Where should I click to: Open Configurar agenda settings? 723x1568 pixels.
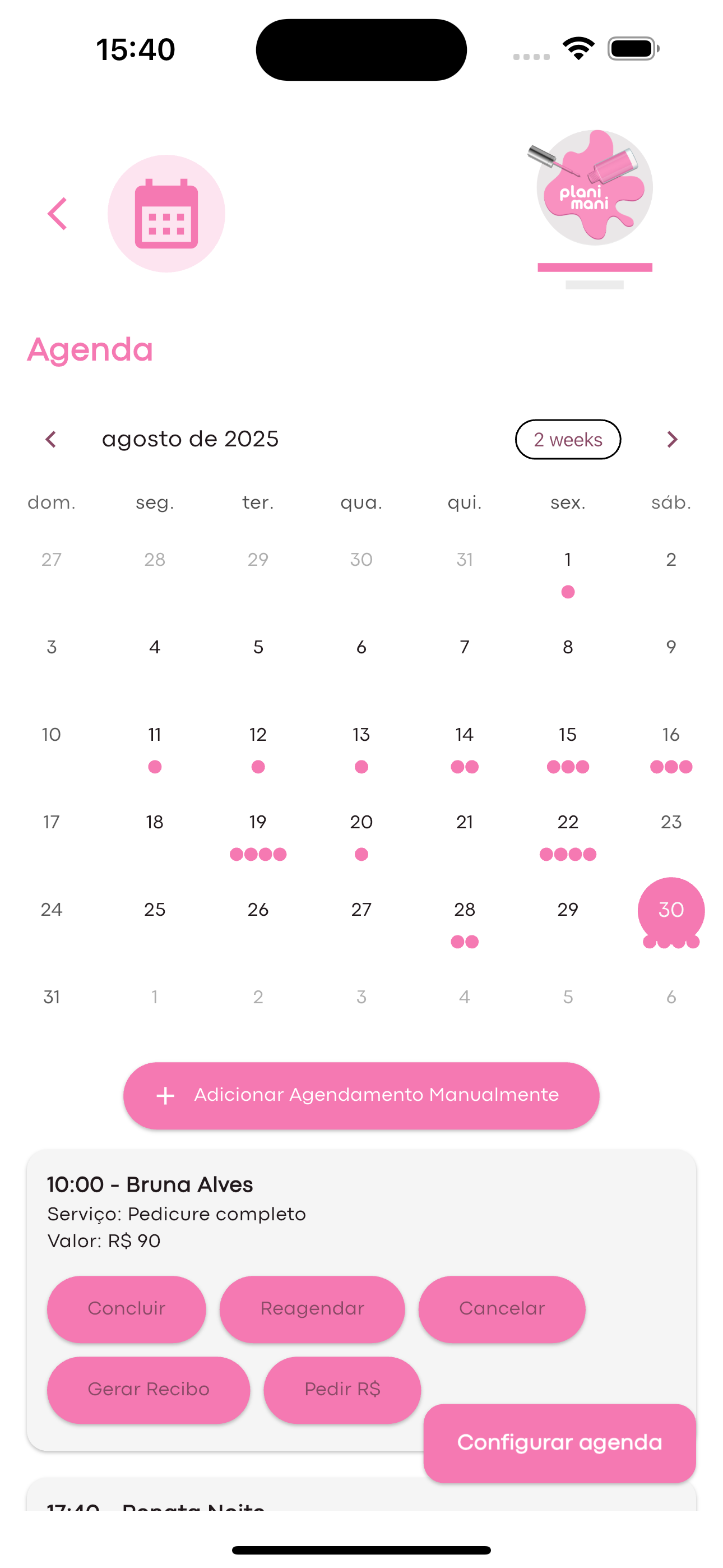559,1442
